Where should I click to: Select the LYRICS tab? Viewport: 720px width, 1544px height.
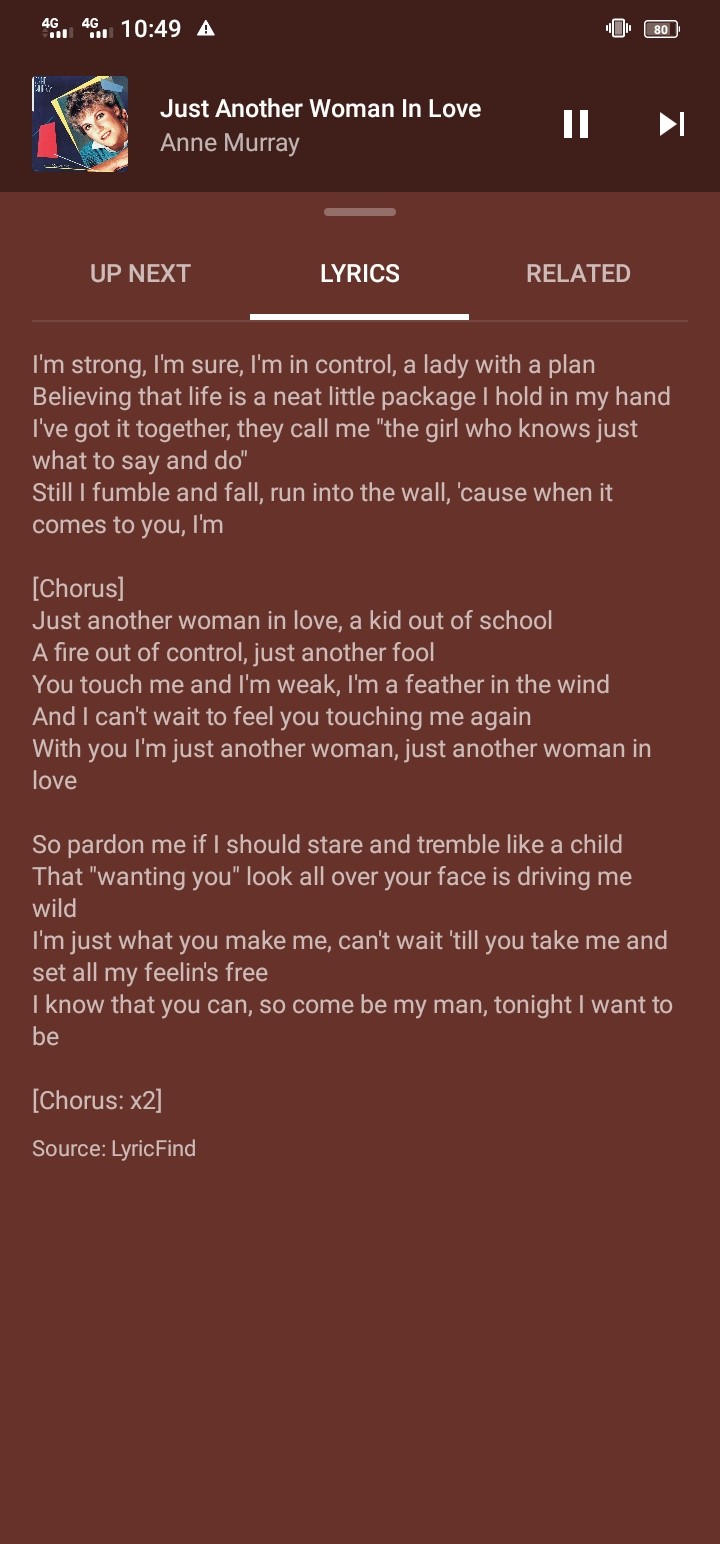click(360, 273)
